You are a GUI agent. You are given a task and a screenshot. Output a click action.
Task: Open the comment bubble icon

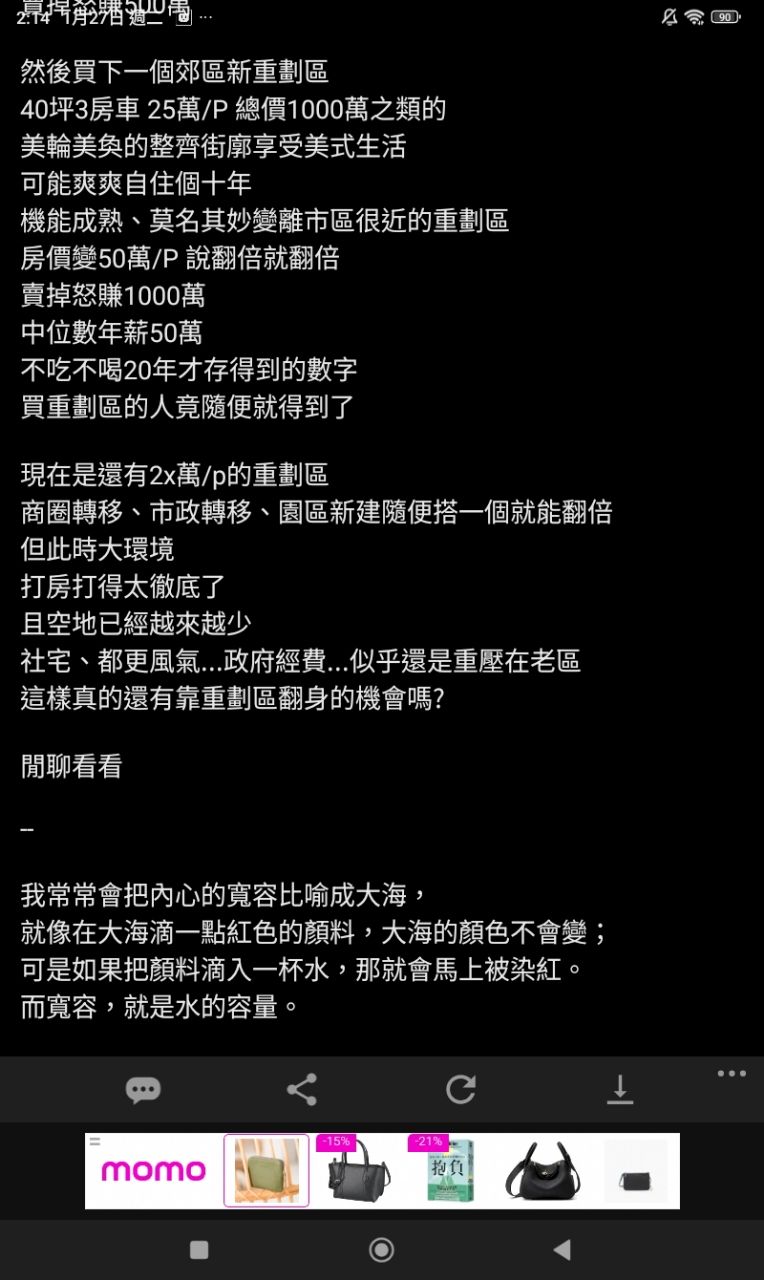(x=143, y=1089)
